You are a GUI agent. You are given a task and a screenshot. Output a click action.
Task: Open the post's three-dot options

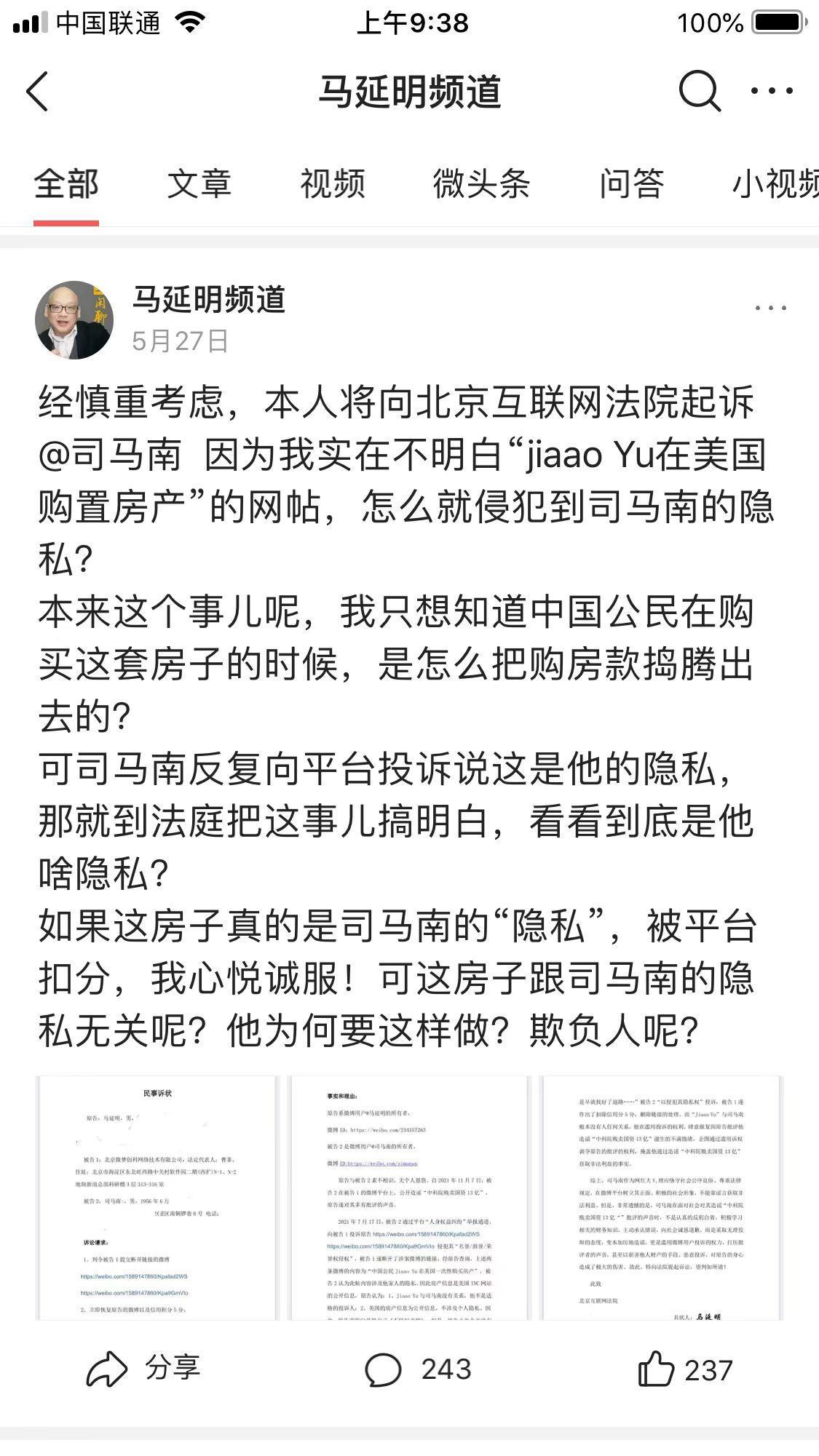pyautogui.click(x=770, y=309)
